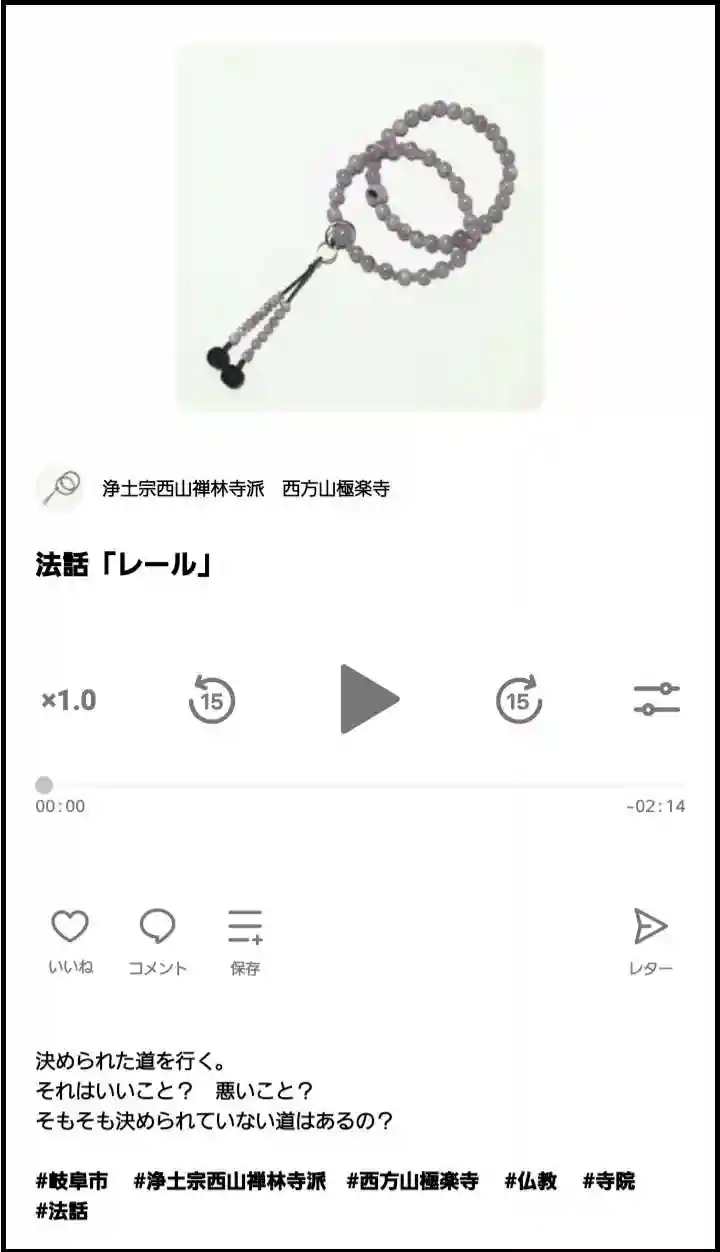Image resolution: width=720 pixels, height=1252 pixels.
Task: Open the #岐阜市 hashtag
Action: pos(72,1181)
